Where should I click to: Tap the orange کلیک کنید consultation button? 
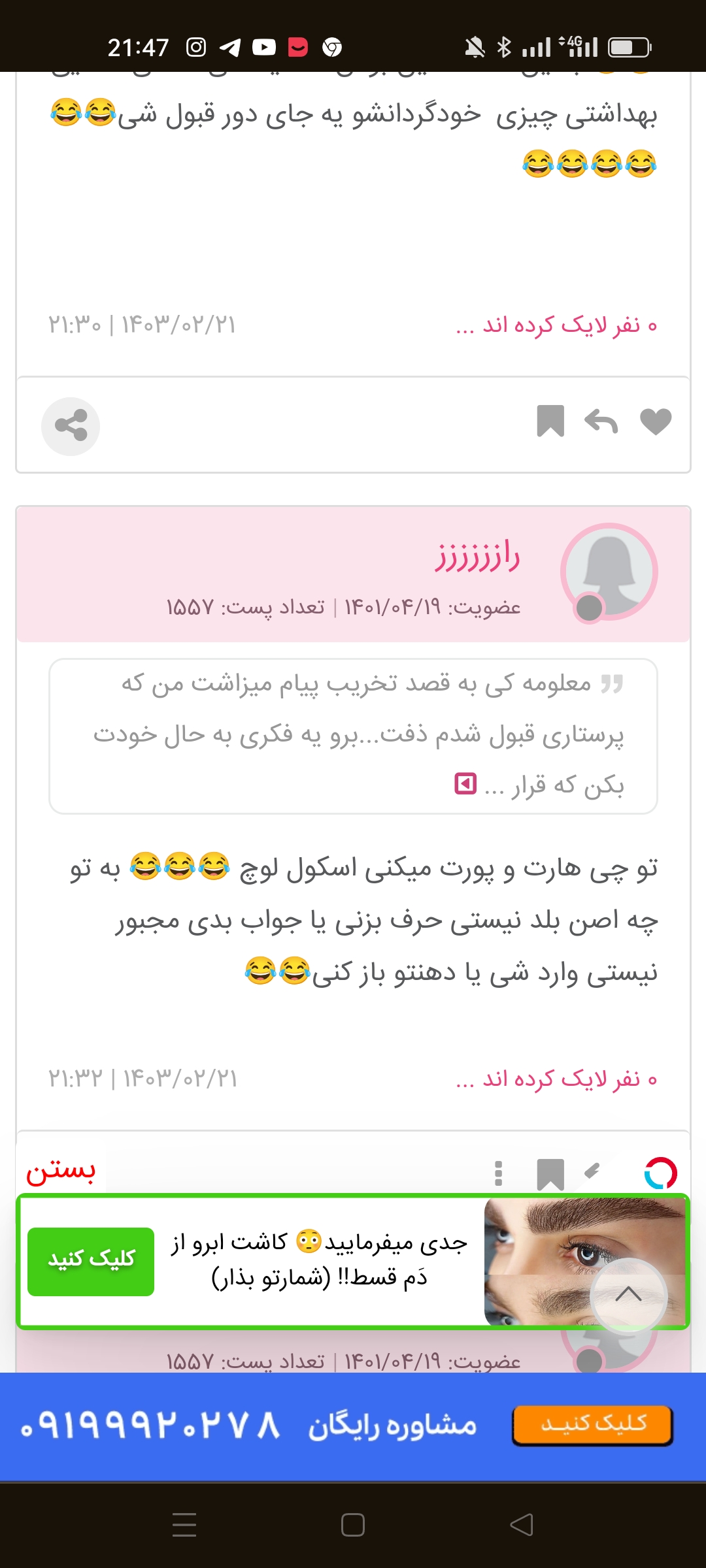593,1424
